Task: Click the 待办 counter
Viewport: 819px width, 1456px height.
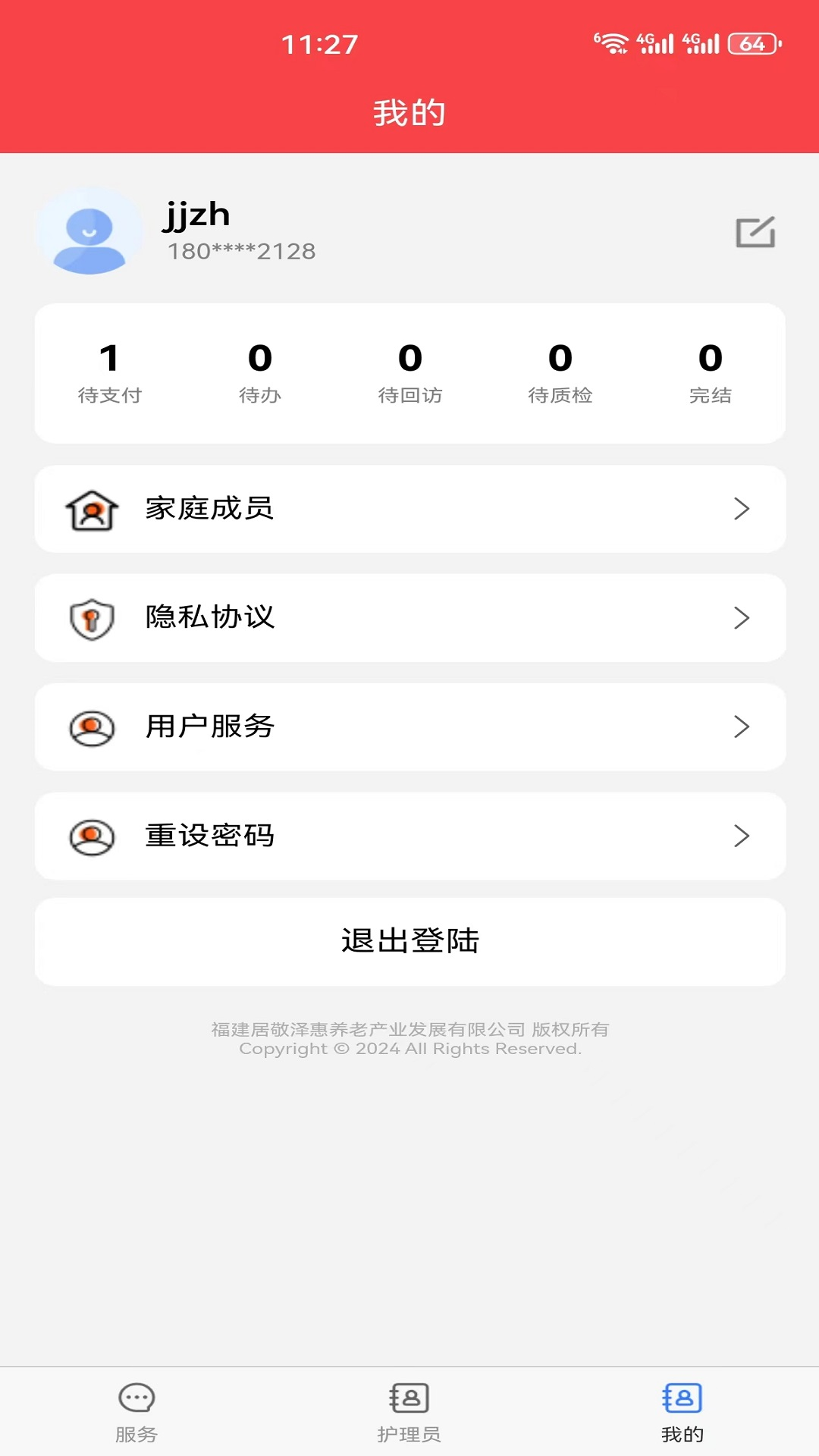Action: click(260, 373)
